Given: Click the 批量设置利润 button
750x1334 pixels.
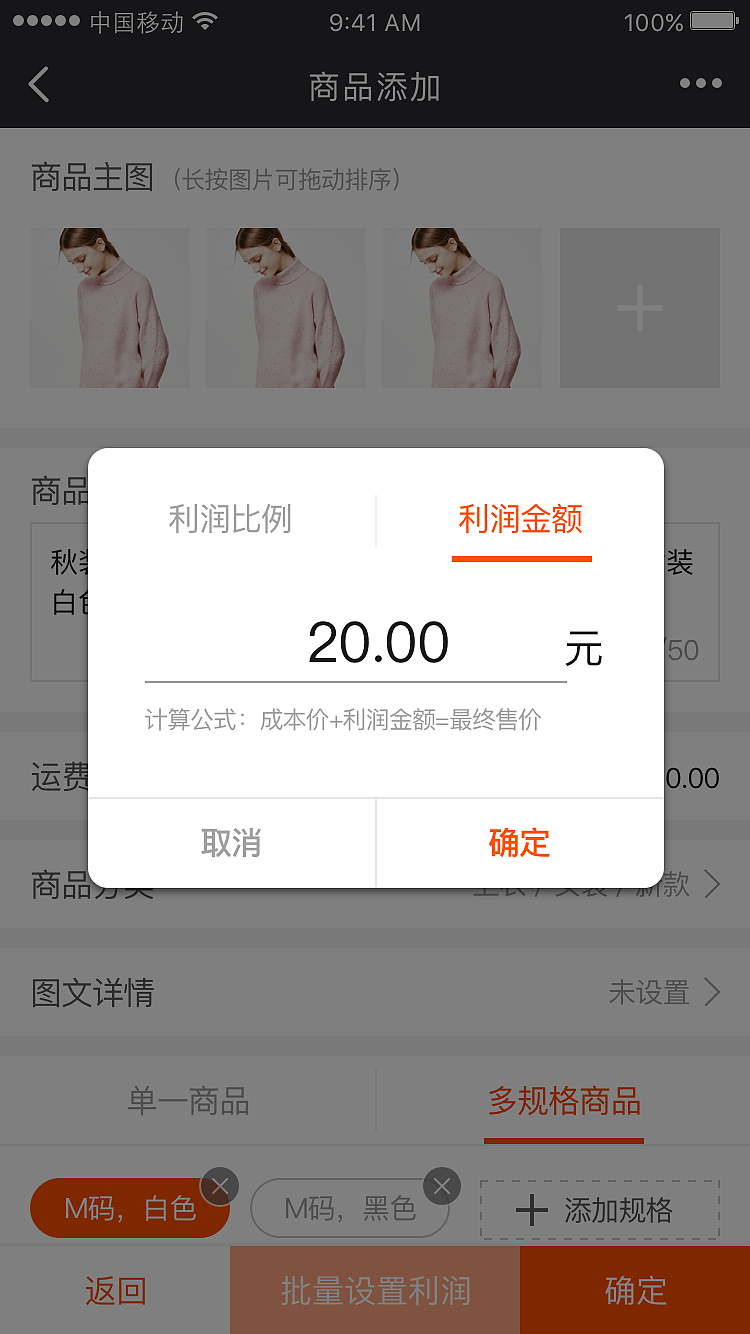Looking at the screenshot, I should click(374, 1290).
